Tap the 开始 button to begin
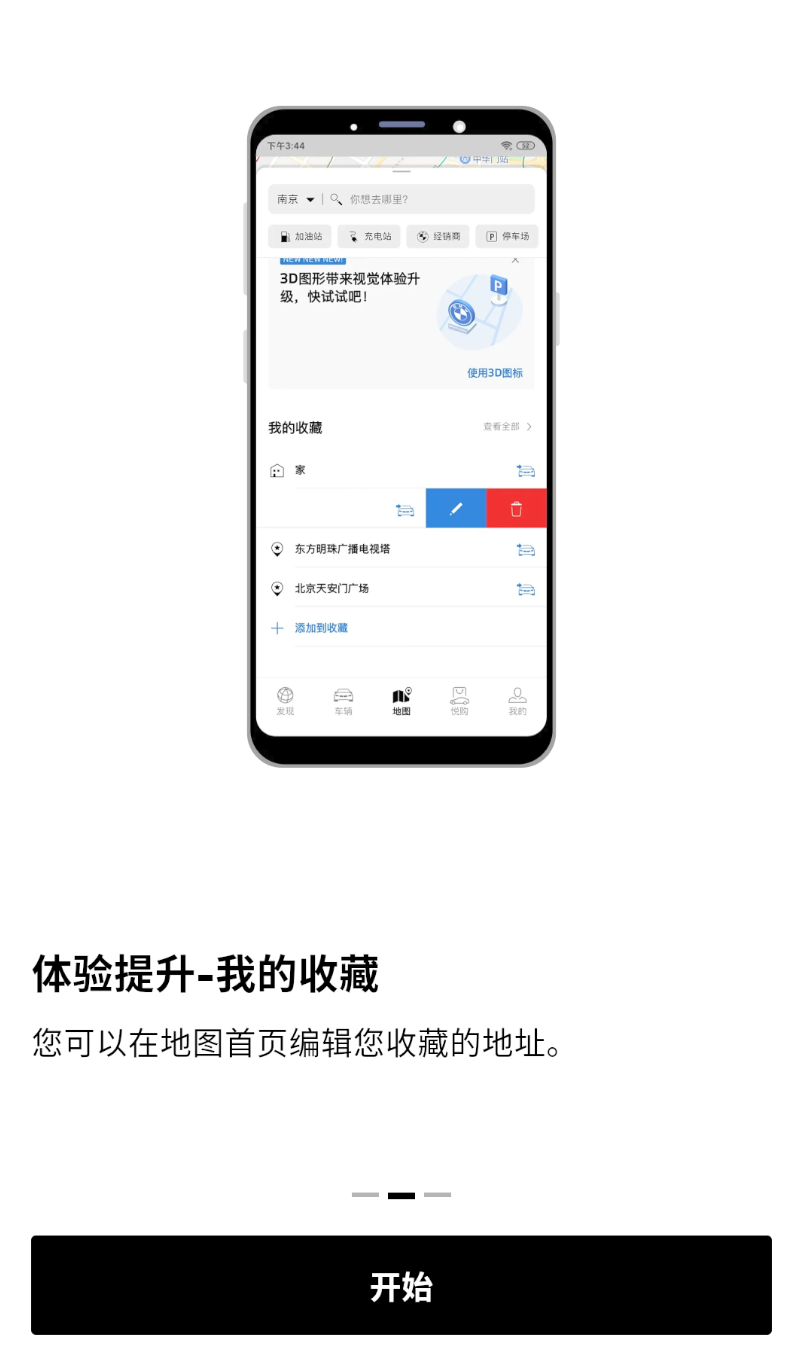The width and height of the screenshot is (801, 1360). [401, 1285]
